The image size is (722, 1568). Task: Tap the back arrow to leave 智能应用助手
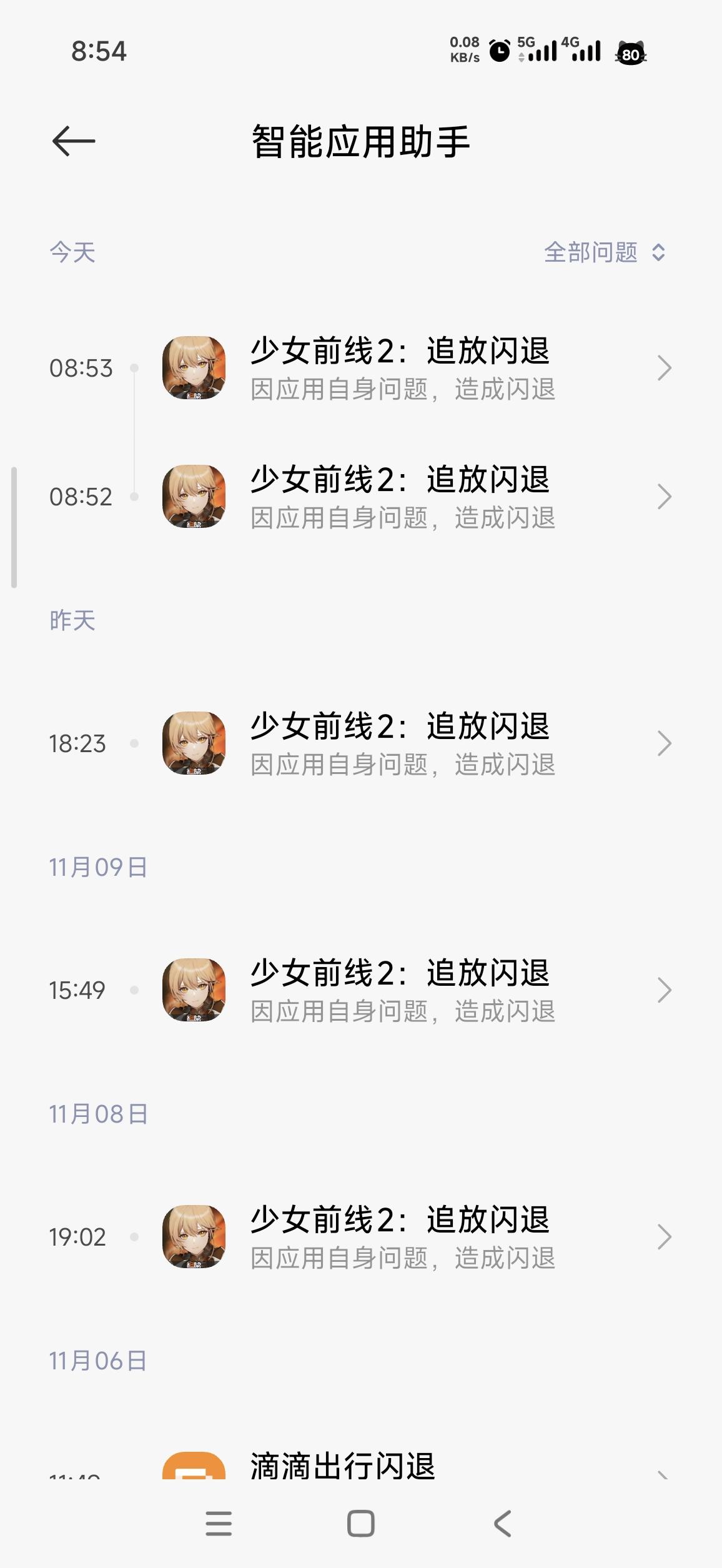(x=72, y=141)
